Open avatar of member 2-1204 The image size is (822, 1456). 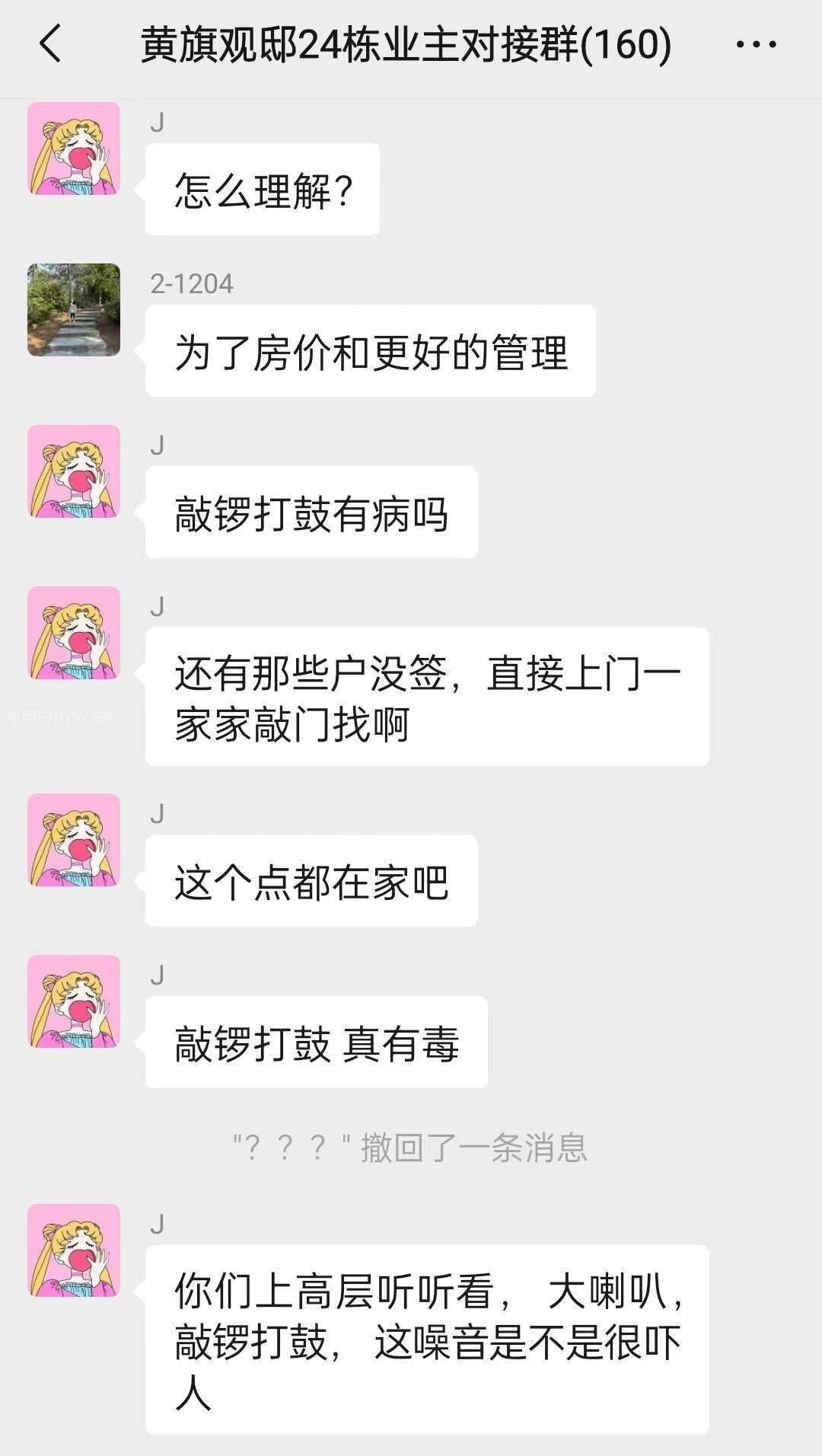click(74, 310)
